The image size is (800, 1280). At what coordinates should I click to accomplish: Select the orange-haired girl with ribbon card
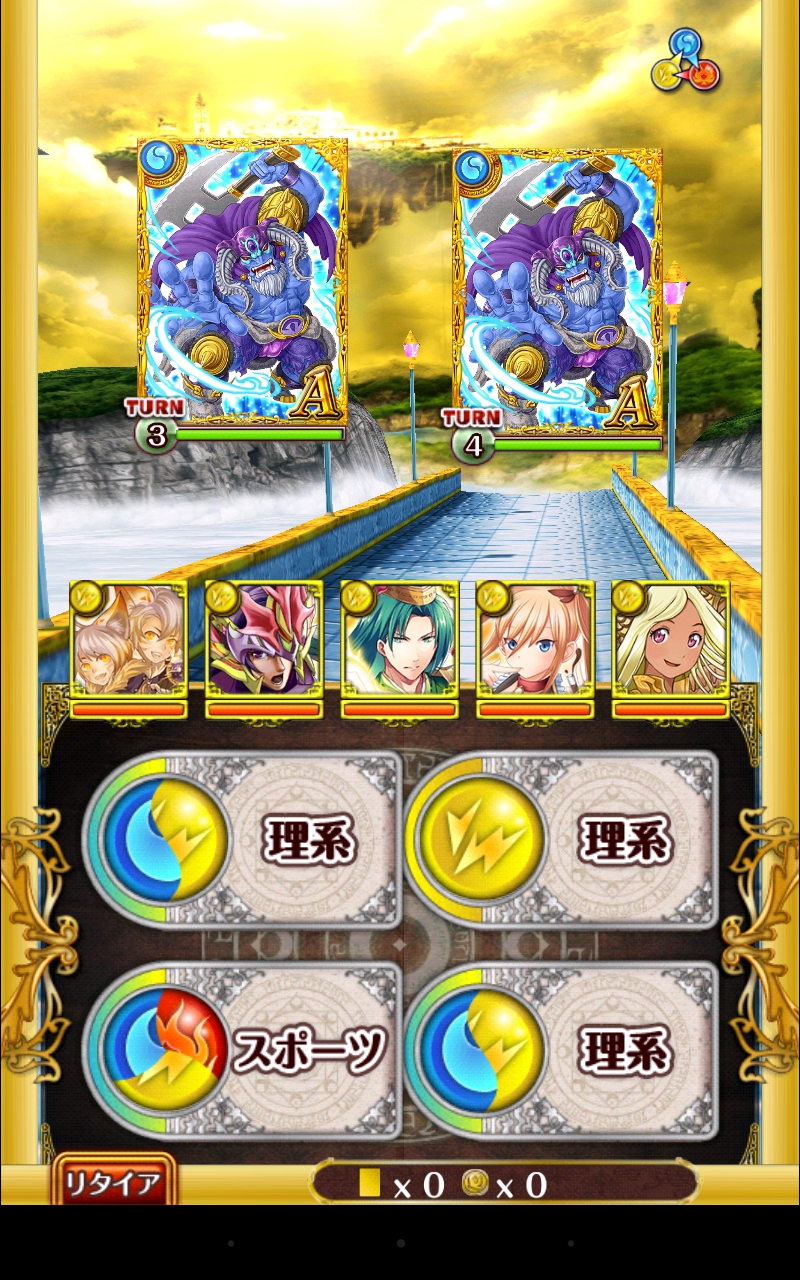click(x=535, y=640)
